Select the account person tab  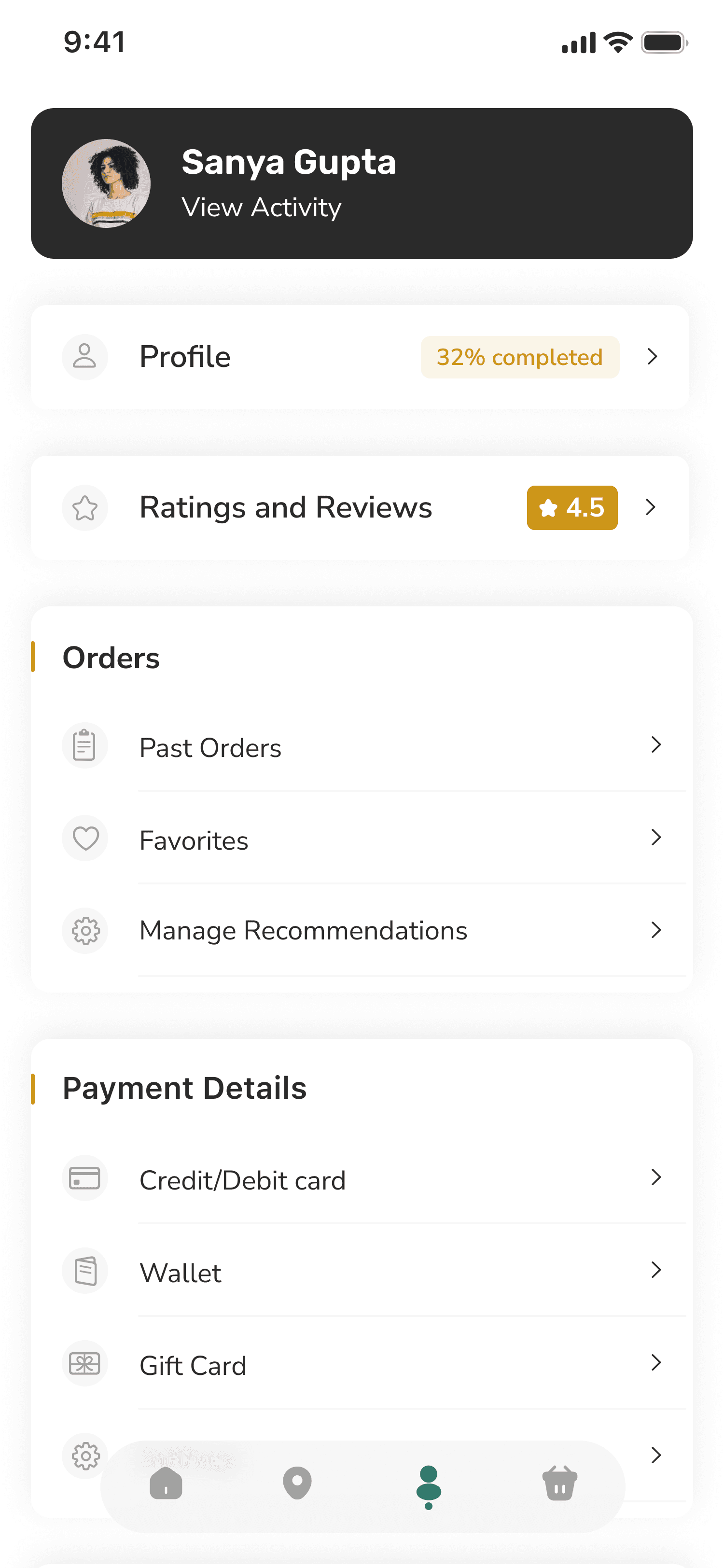pos(429,1487)
